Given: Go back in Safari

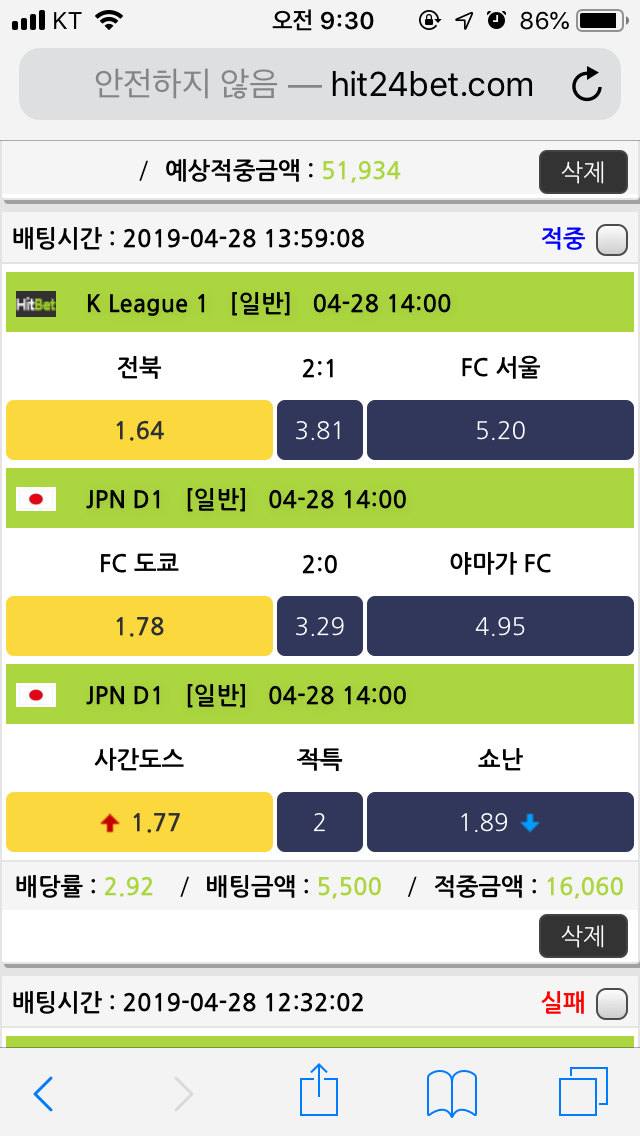Looking at the screenshot, I should coord(43,1093).
